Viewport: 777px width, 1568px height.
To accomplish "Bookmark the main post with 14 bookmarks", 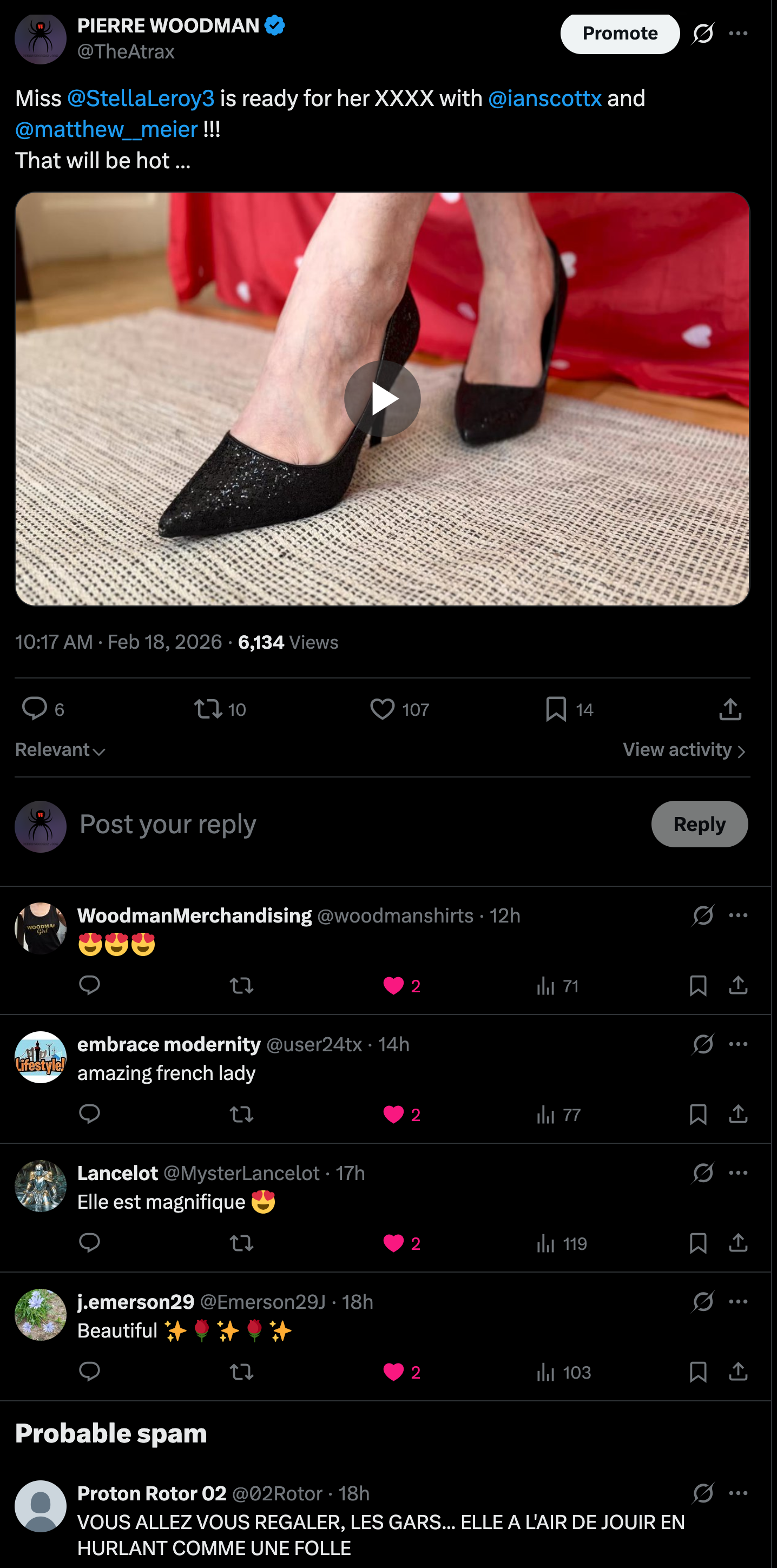I will click(556, 709).
